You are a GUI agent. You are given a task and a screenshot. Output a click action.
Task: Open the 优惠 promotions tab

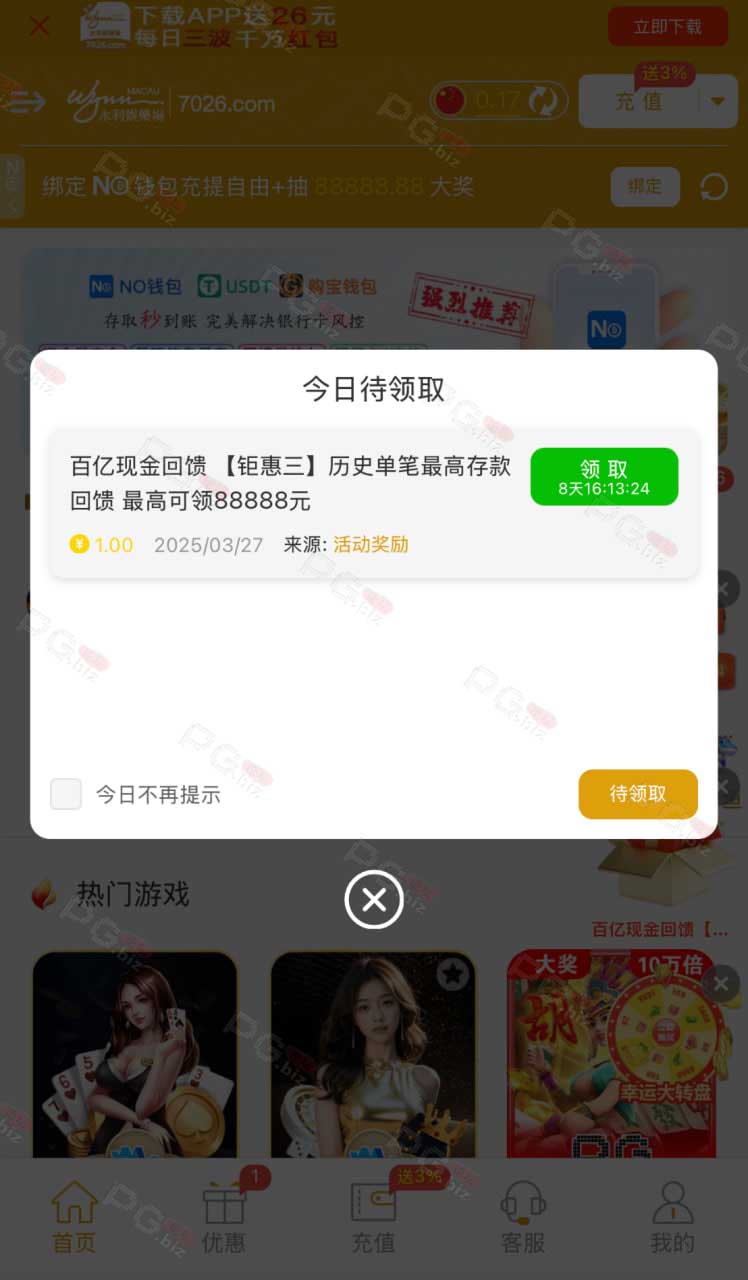224,1216
